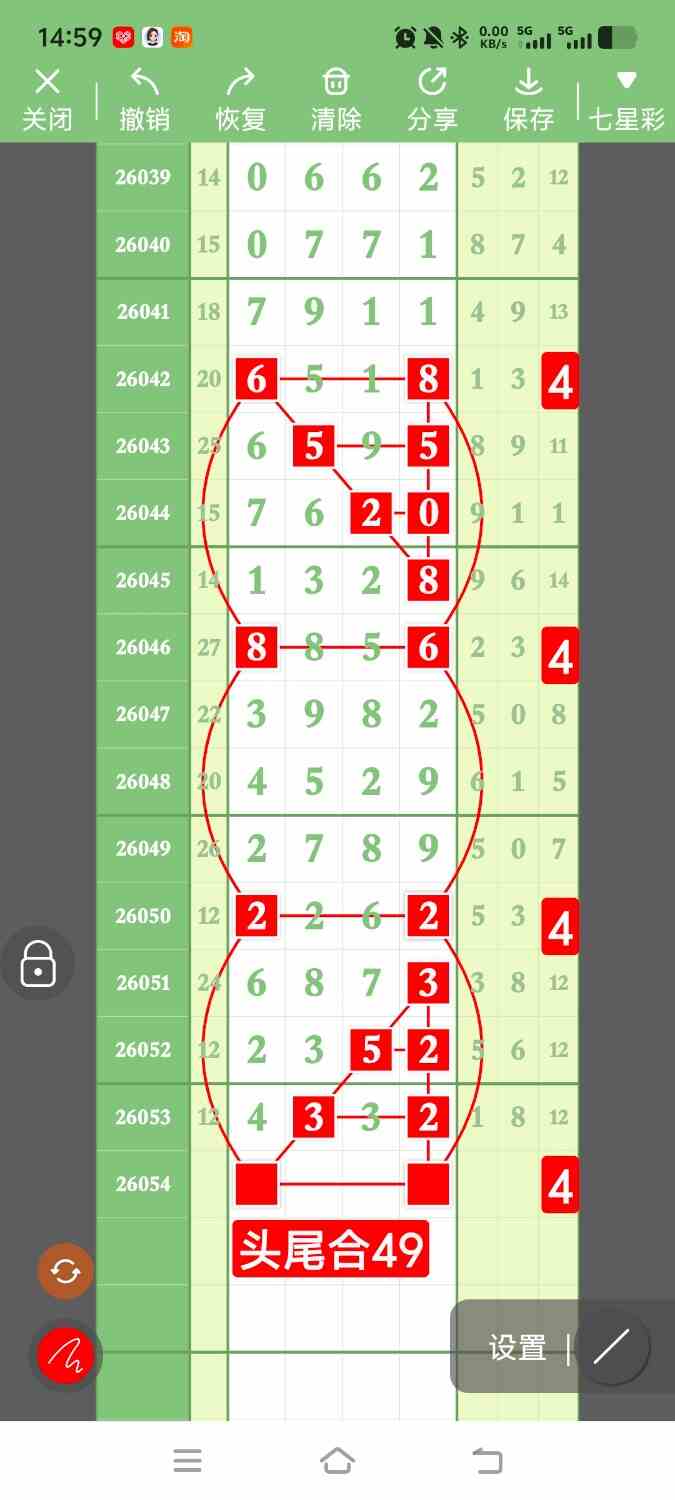Share the chart using 分享
This screenshot has height=1500, width=675.
pyautogui.click(x=432, y=100)
